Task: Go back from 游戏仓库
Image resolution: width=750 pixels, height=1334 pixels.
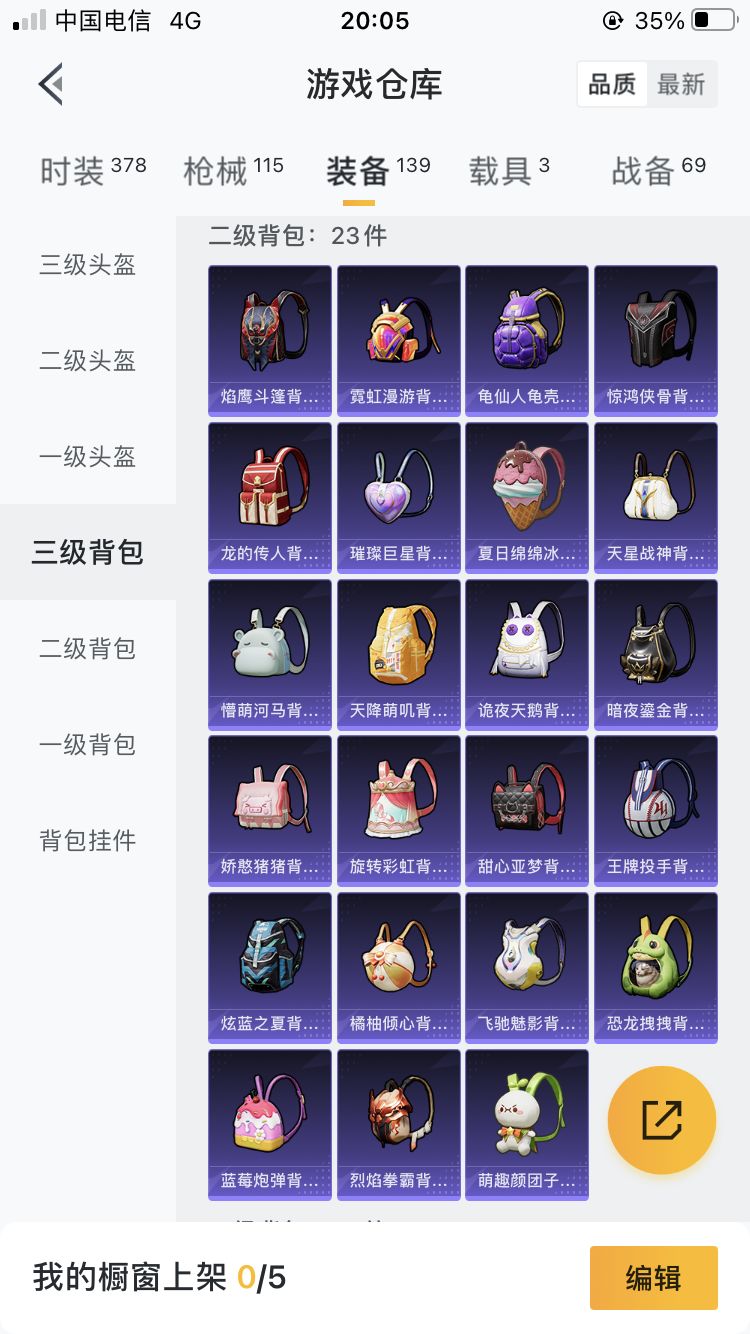Action: [x=50, y=84]
